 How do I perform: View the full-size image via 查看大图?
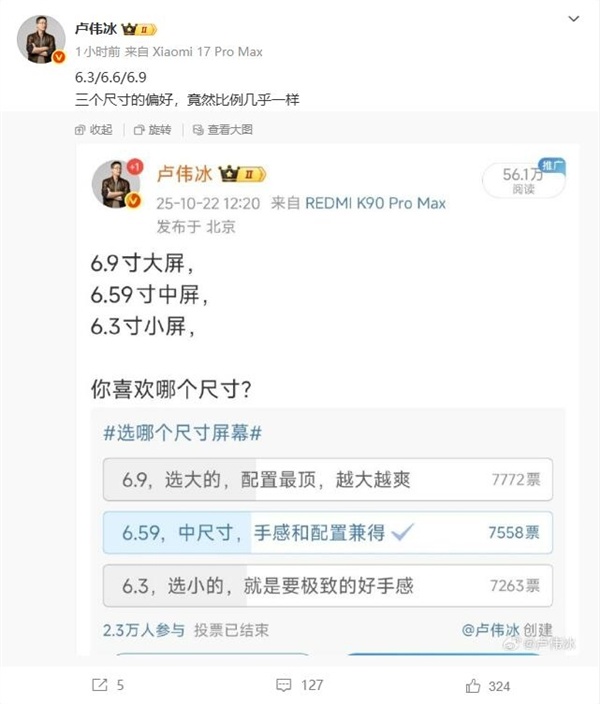[x=221, y=130]
